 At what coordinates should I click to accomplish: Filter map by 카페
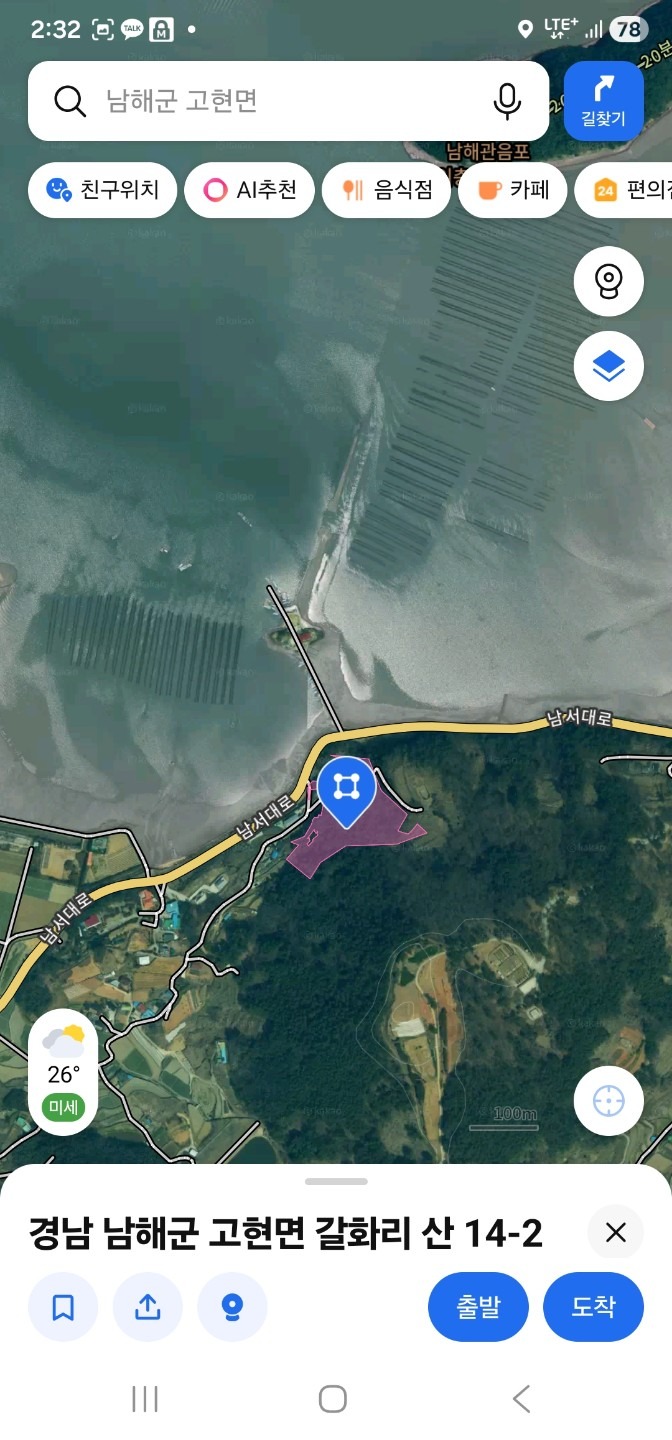512,190
